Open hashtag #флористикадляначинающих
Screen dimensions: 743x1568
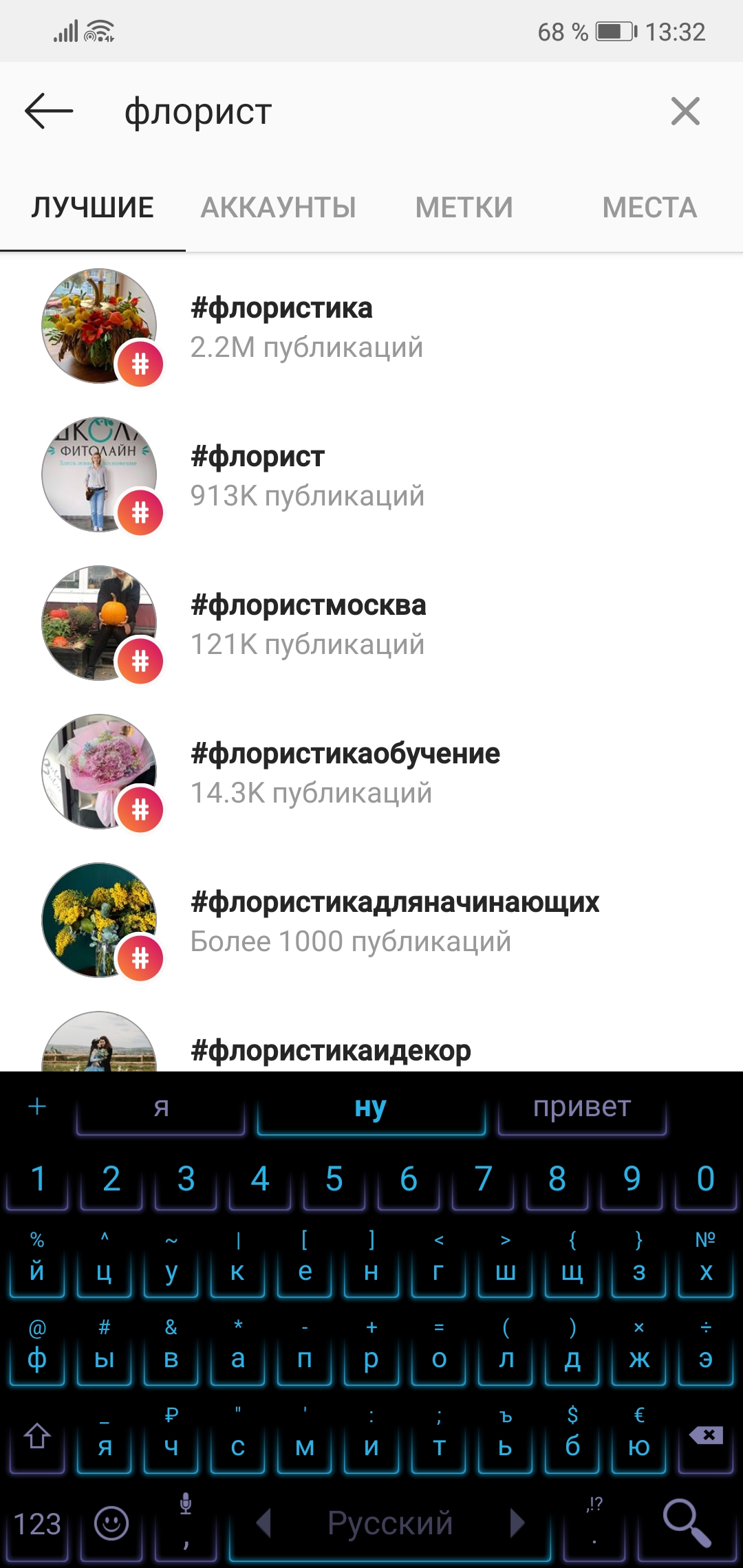click(371, 921)
